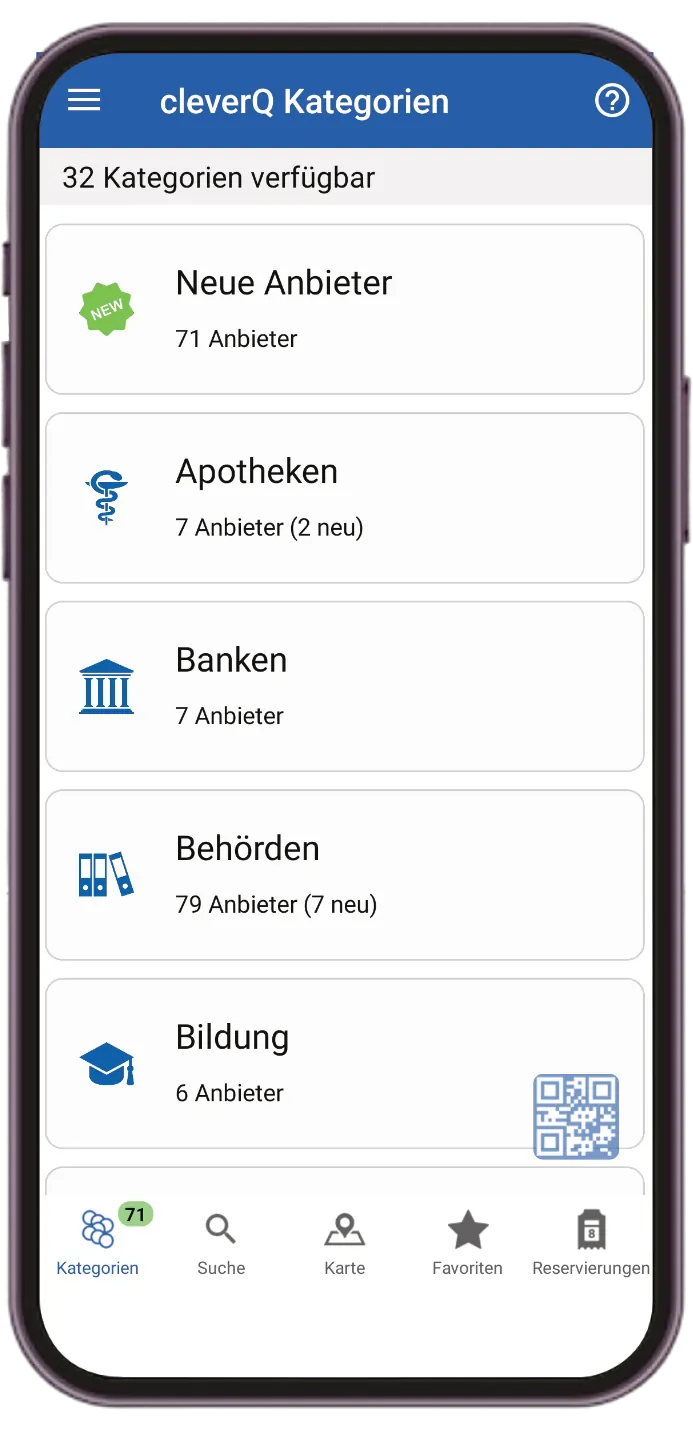
Task: Go to the Karte tab
Action: coord(345,1243)
